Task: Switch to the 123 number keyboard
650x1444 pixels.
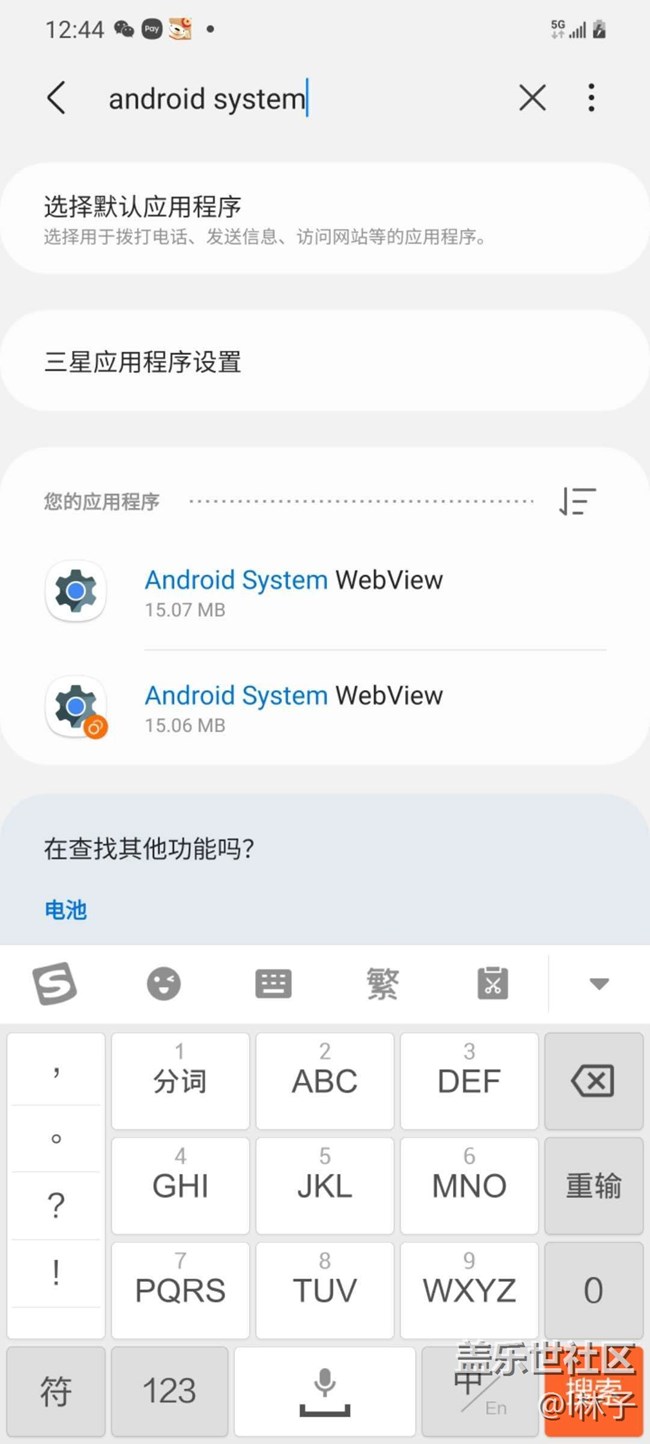Action: pos(169,1391)
